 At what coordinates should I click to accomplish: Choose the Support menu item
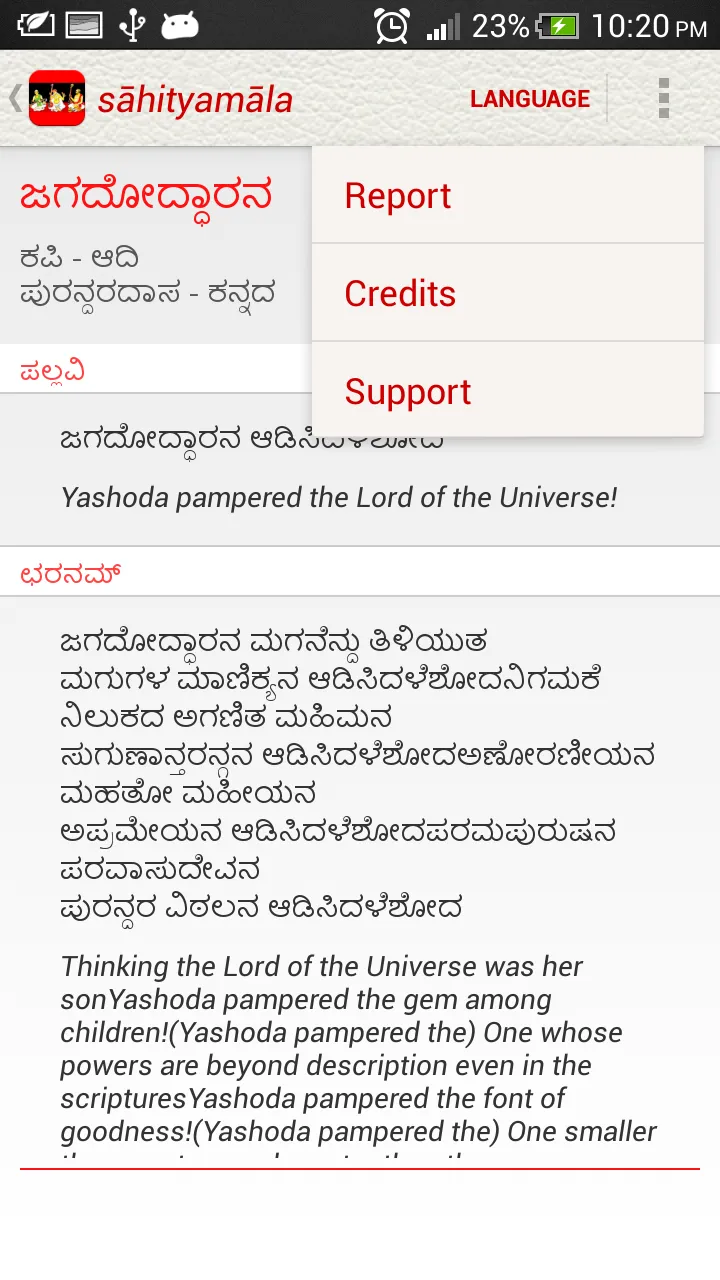[508, 391]
